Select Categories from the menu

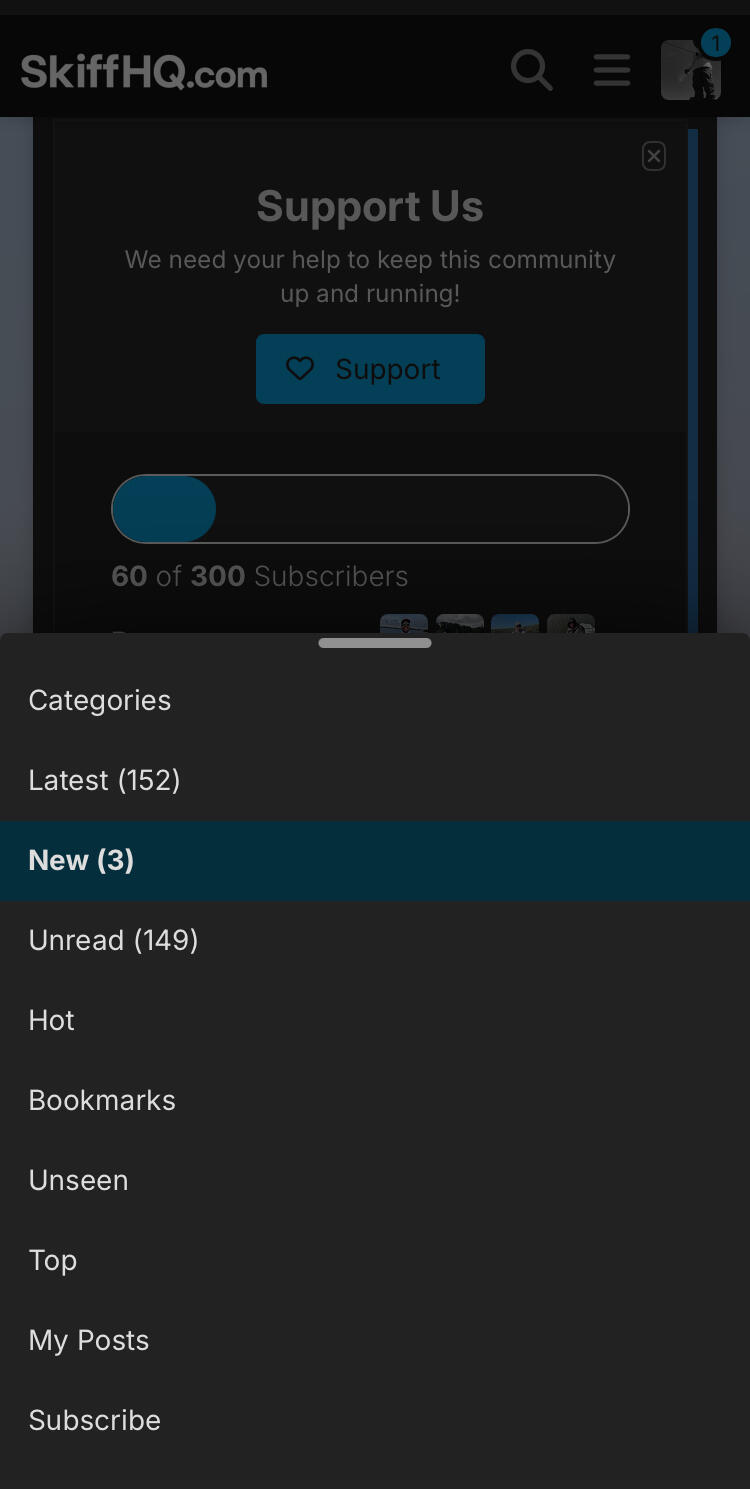point(375,700)
